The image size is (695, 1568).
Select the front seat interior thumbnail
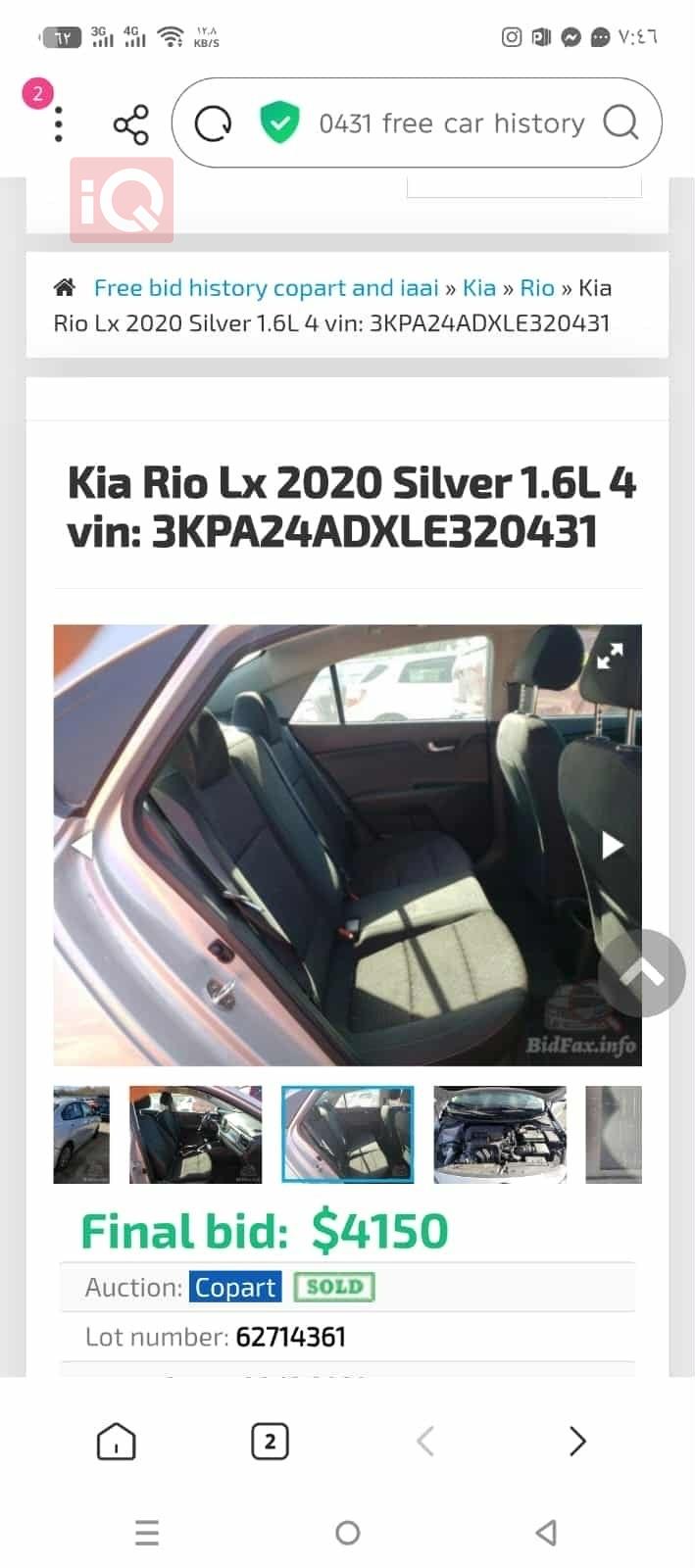coord(196,1134)
